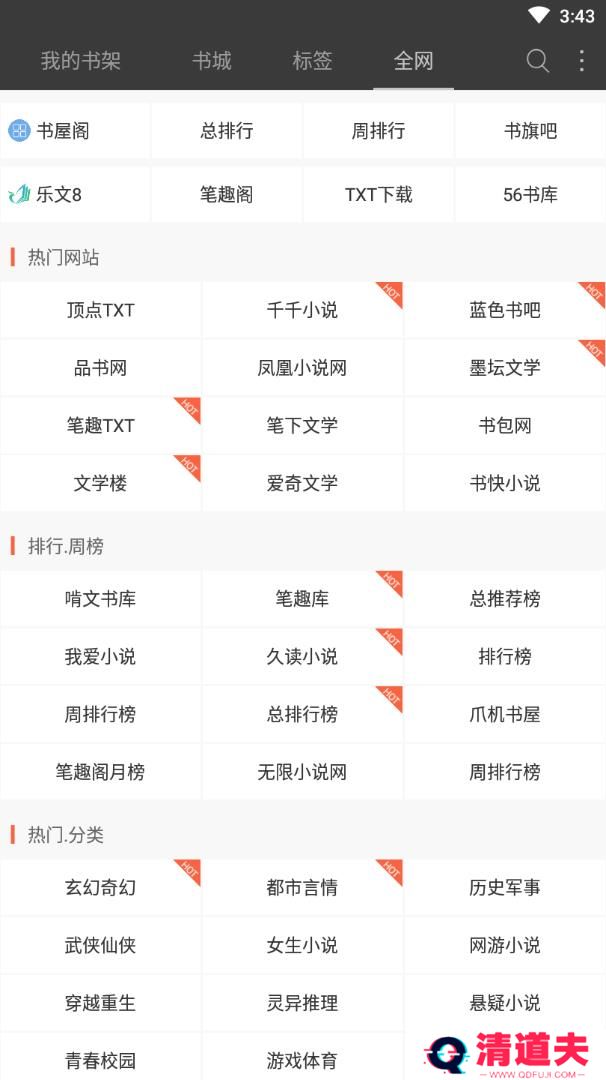Select the 灵异推理 category

tap(302, 1003)
